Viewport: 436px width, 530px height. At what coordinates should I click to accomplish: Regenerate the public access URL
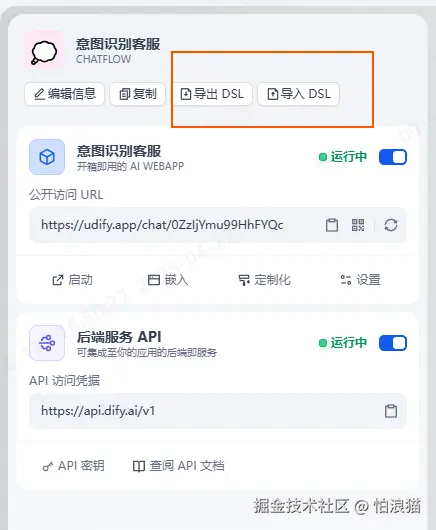[391, 225]
